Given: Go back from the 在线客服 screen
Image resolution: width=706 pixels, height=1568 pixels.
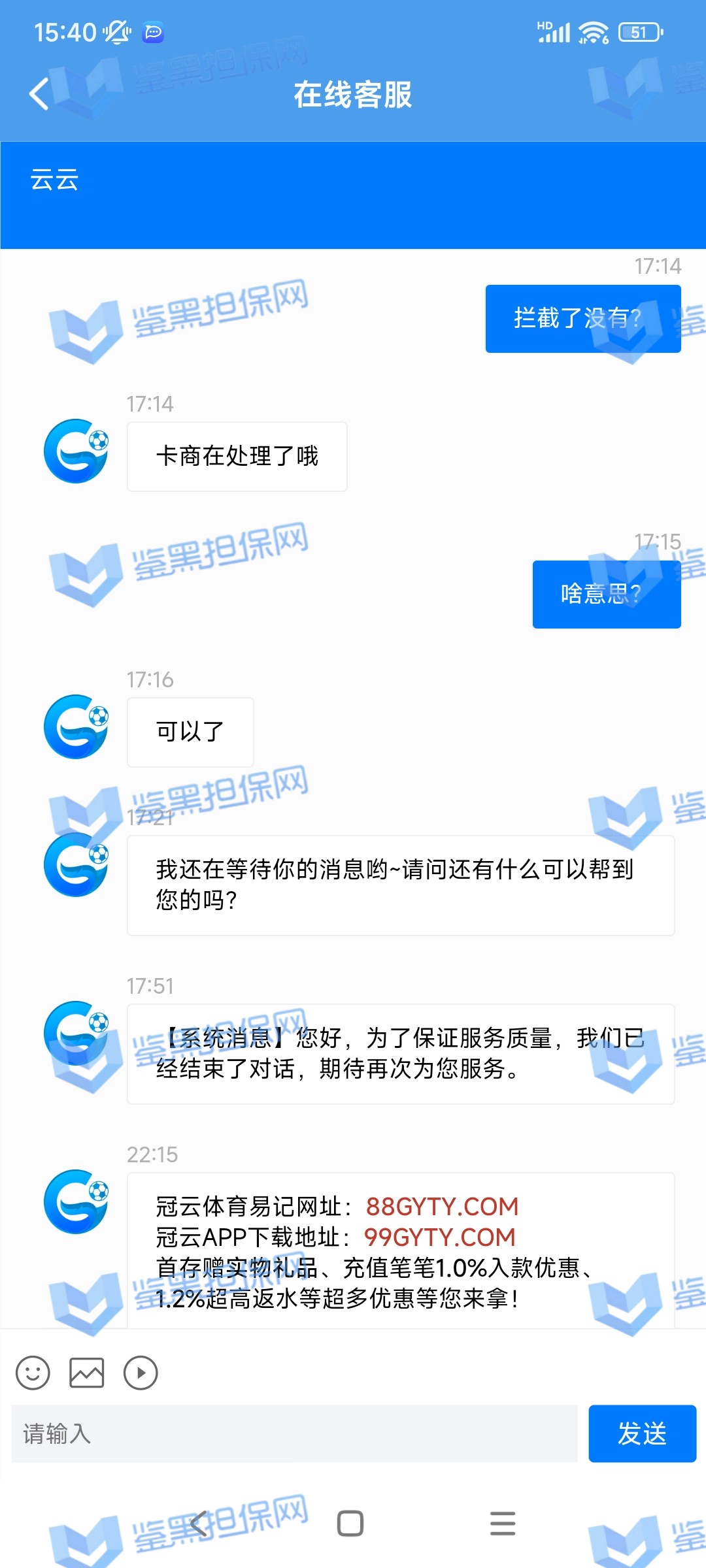Looking at the screenshot, I should coord(39,94).
